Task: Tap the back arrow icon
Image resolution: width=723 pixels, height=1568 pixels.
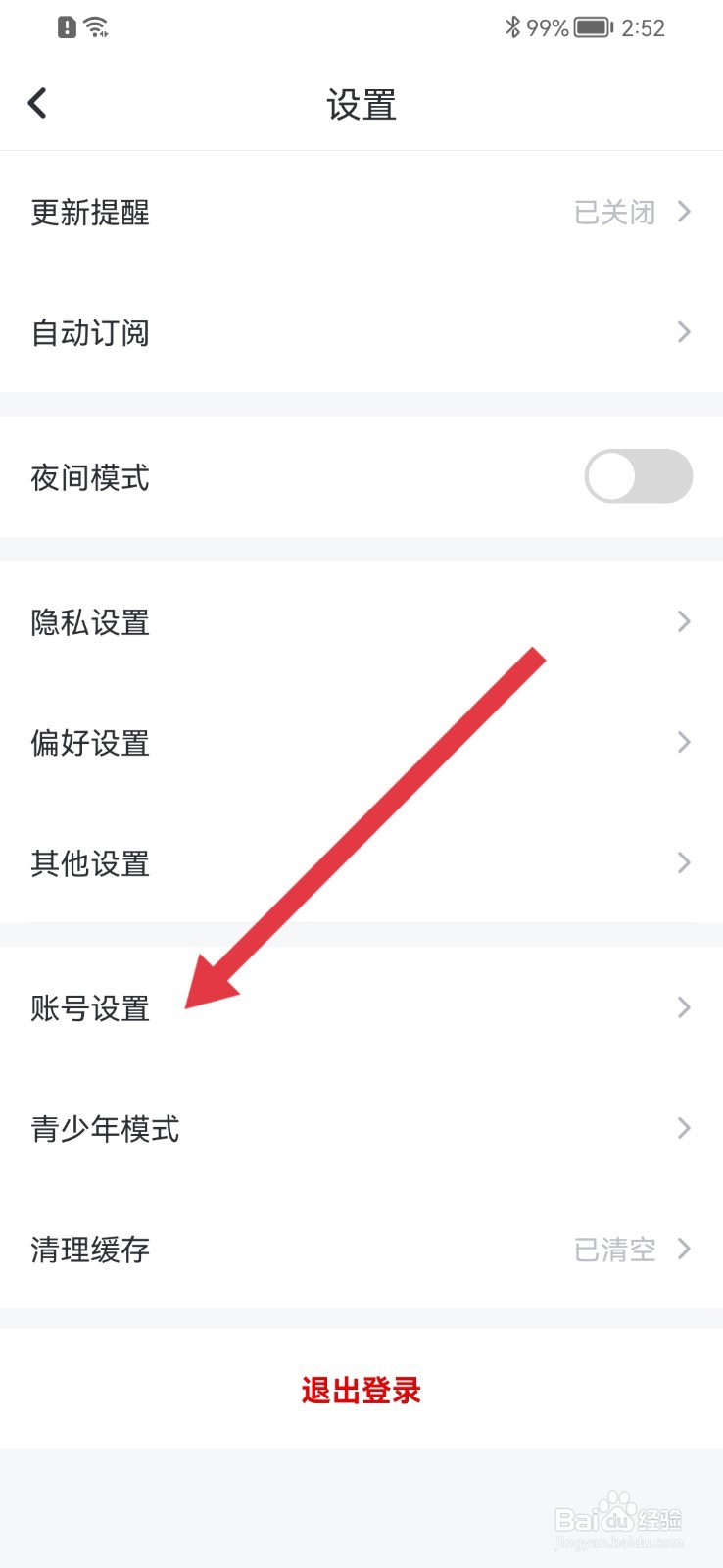Action: point(38,102)
